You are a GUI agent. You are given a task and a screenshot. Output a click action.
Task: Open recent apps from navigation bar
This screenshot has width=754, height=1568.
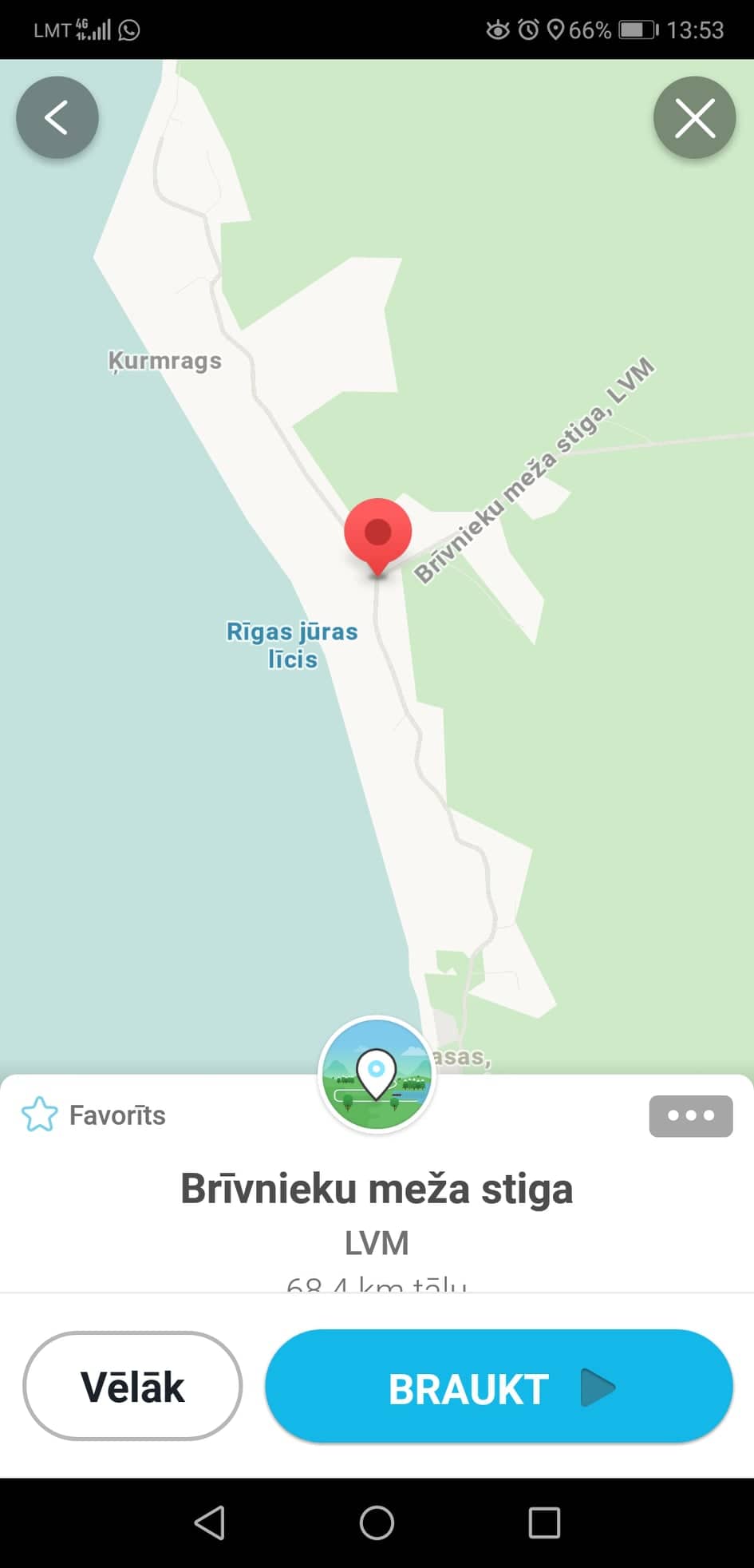click(544, 1522)
